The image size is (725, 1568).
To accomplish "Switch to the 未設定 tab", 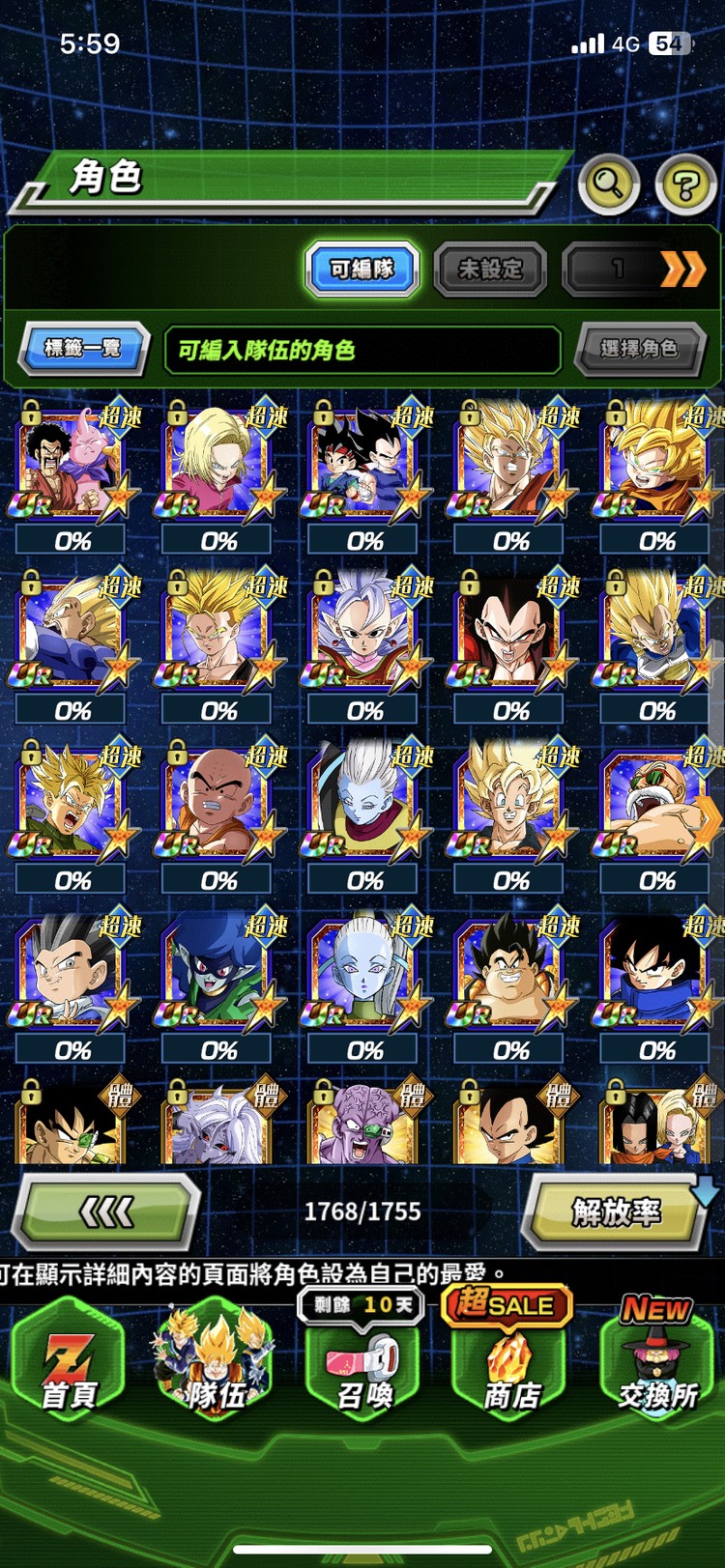I will click(490, 269).
